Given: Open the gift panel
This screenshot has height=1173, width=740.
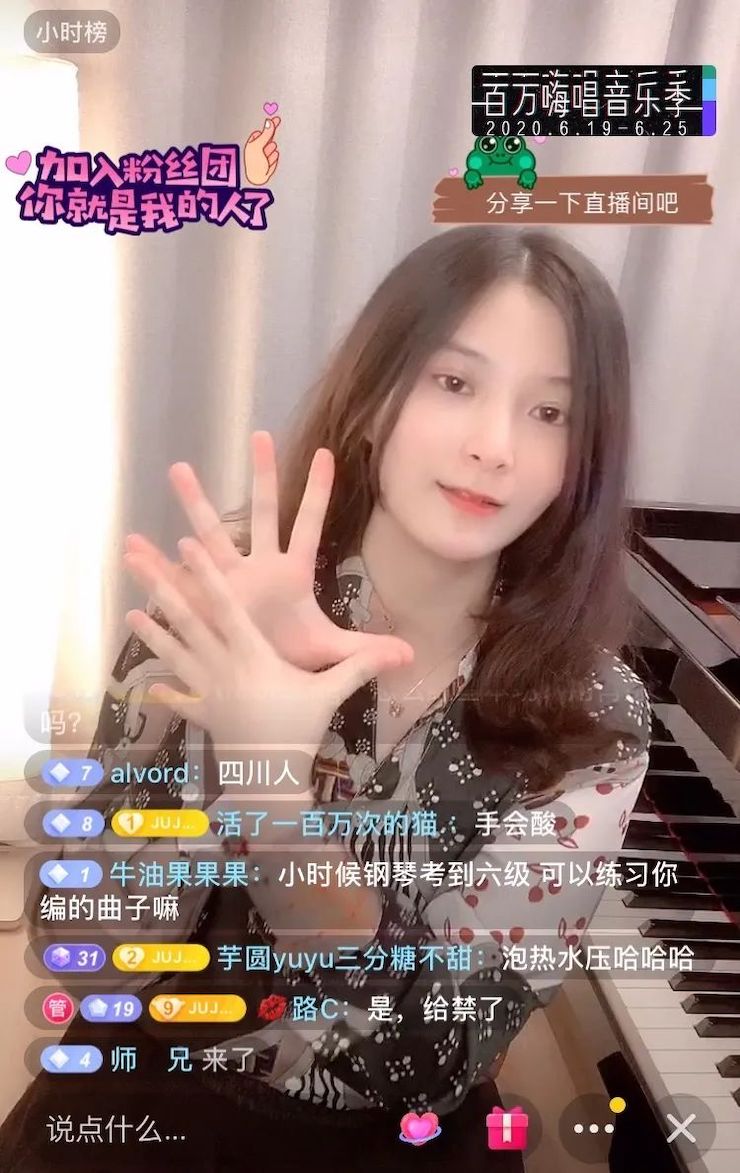Looking at the screenshot, I should tap(507, 1129).
